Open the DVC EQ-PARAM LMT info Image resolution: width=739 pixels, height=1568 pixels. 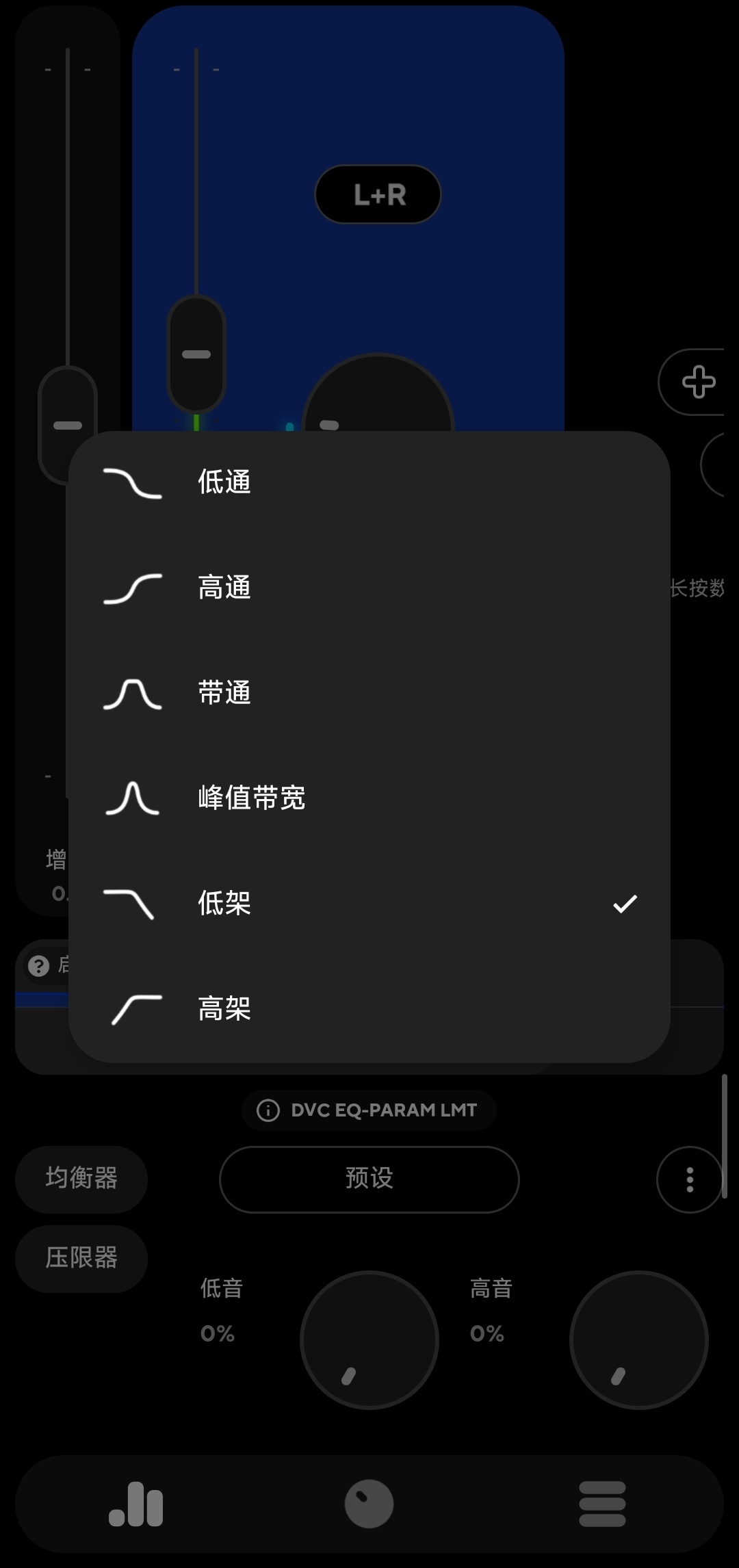[x=369, y=1110]
